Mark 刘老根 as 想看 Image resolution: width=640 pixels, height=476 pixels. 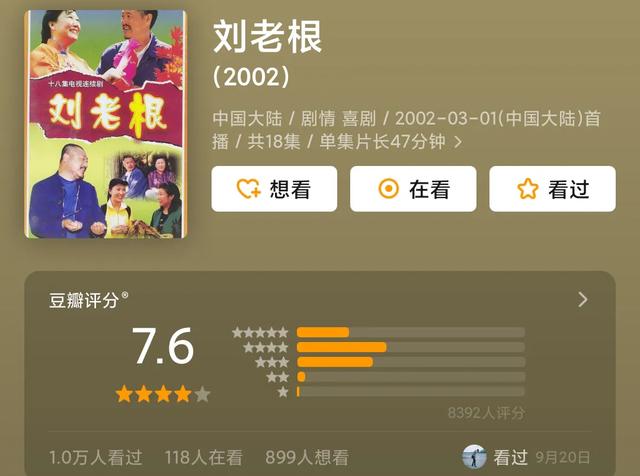274,189
